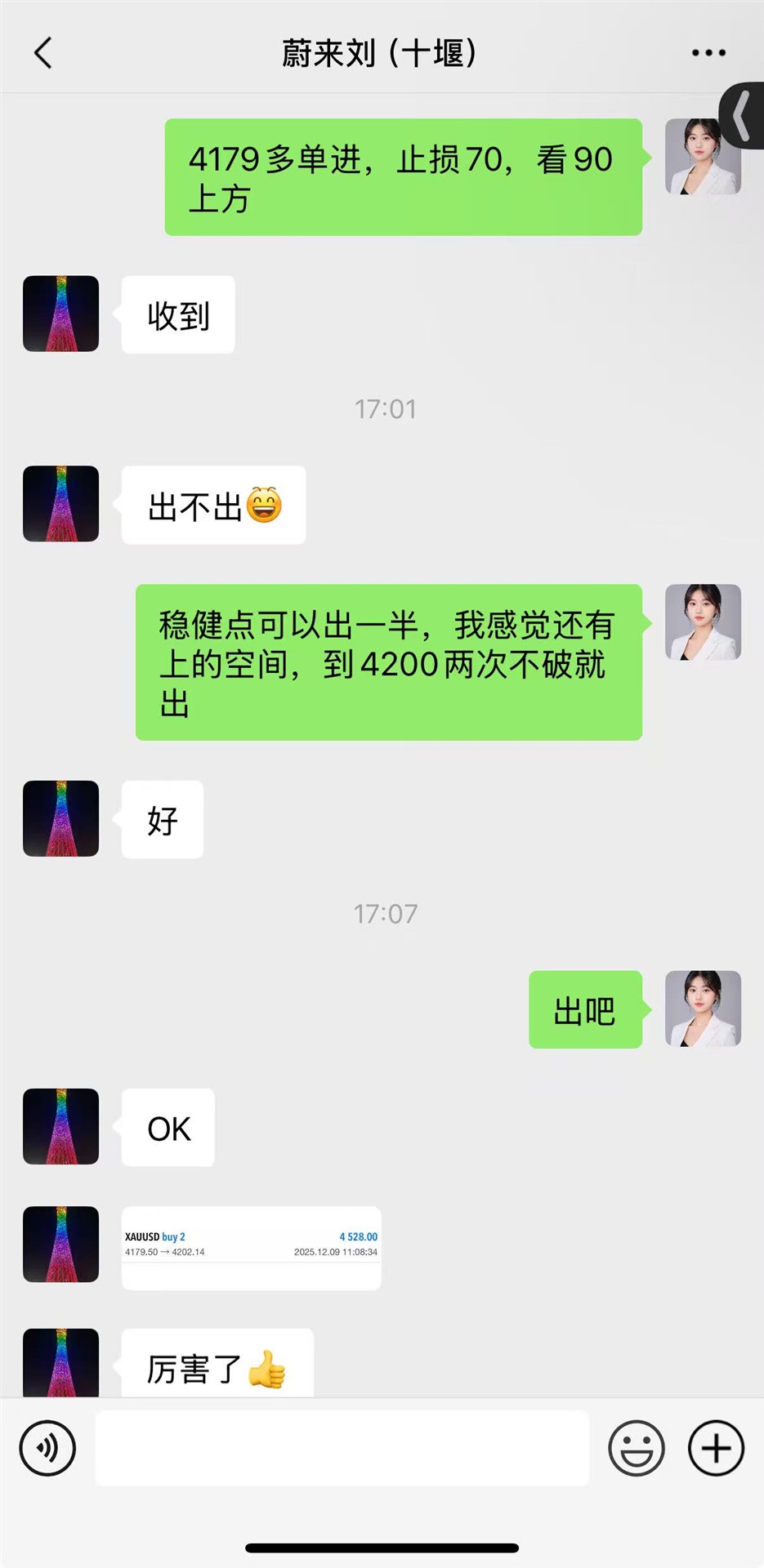This screenshot has width=764, height=1568.
Task: Tap the 出不出😄 message
Action: (212, 505)
